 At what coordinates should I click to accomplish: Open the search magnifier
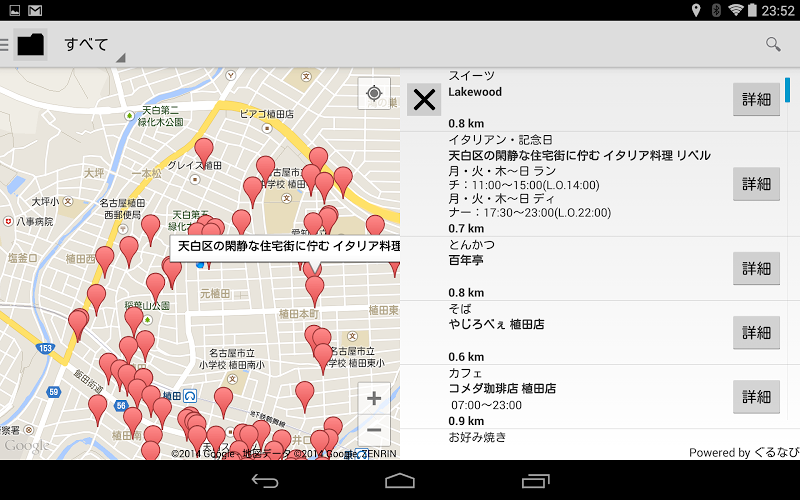coord(772,44)
